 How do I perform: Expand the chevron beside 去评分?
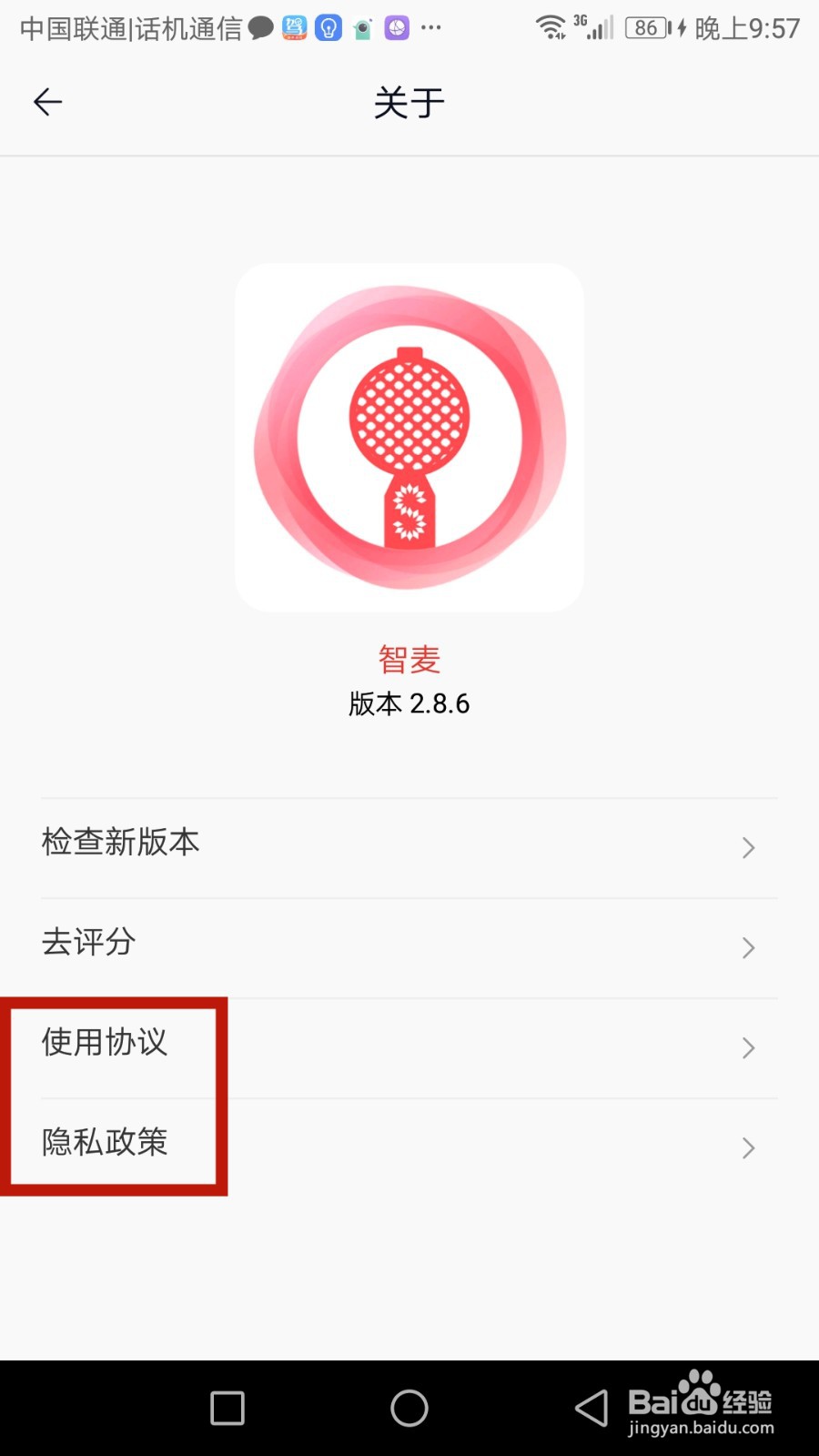click(748, 947)
